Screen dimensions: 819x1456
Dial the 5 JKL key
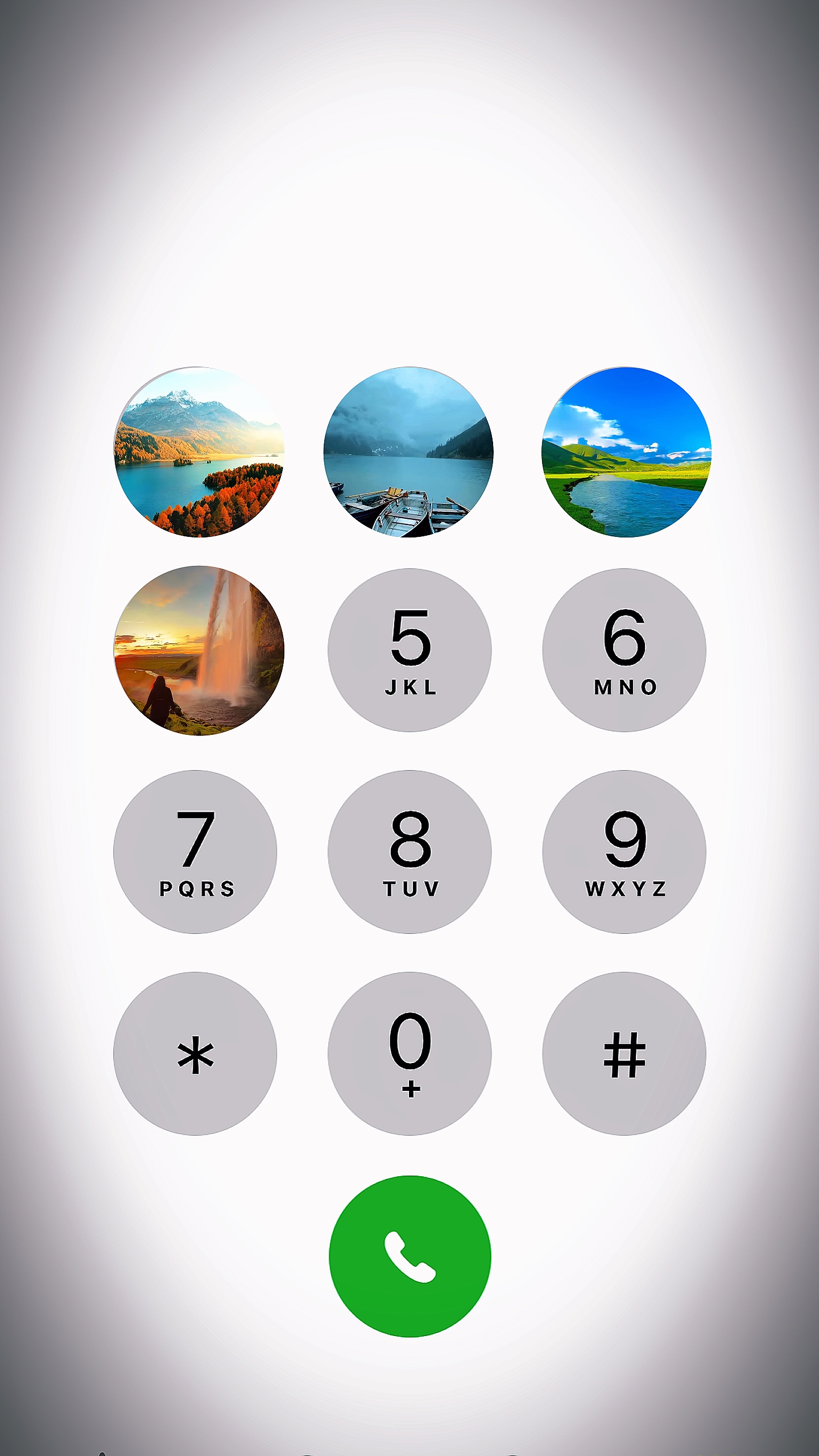pos(409,650)
